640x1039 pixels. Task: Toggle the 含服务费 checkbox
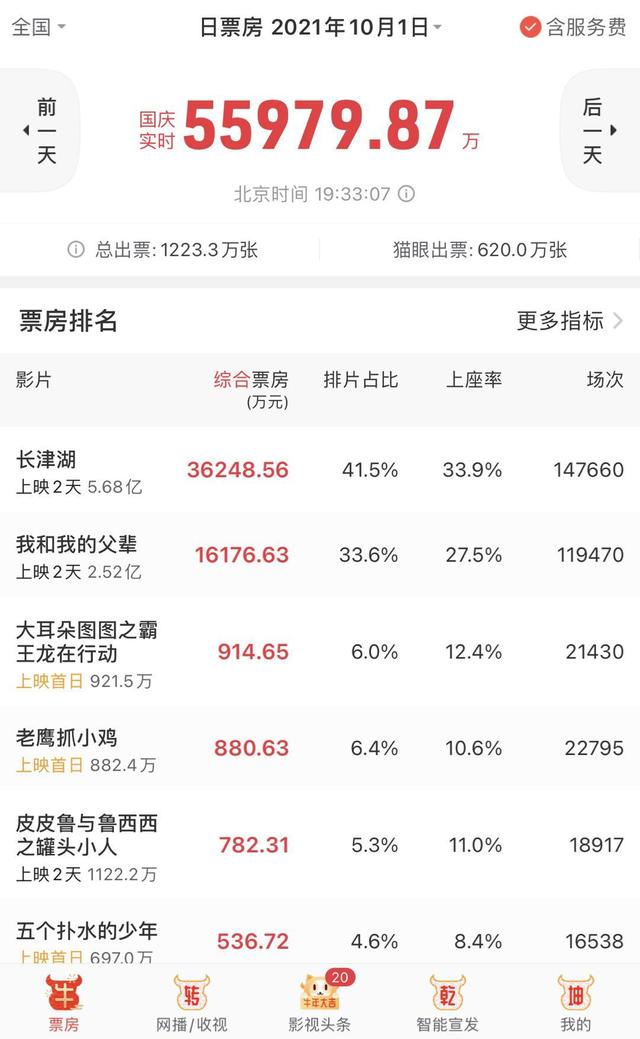[x=572, y=27]
